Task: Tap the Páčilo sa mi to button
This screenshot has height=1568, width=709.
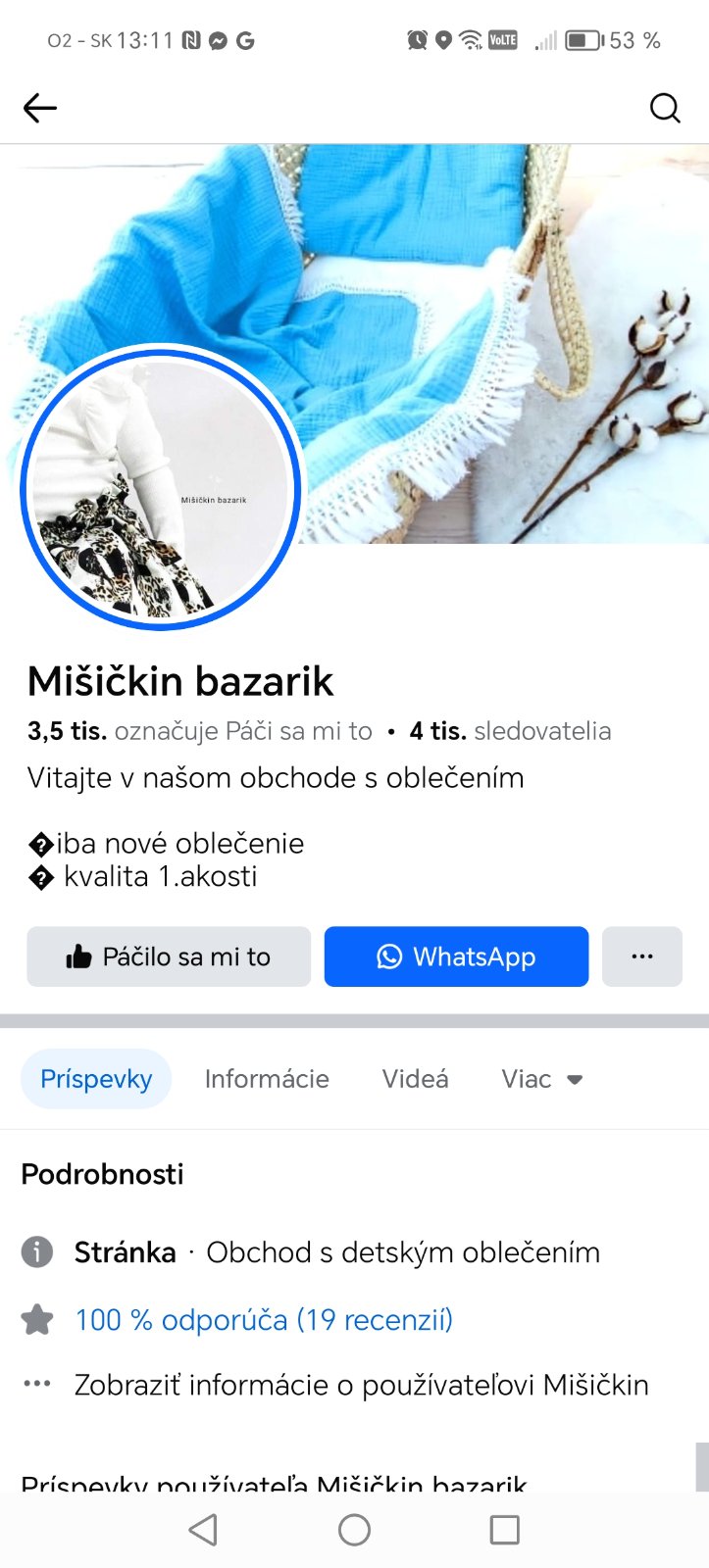Action: [169, 956]
